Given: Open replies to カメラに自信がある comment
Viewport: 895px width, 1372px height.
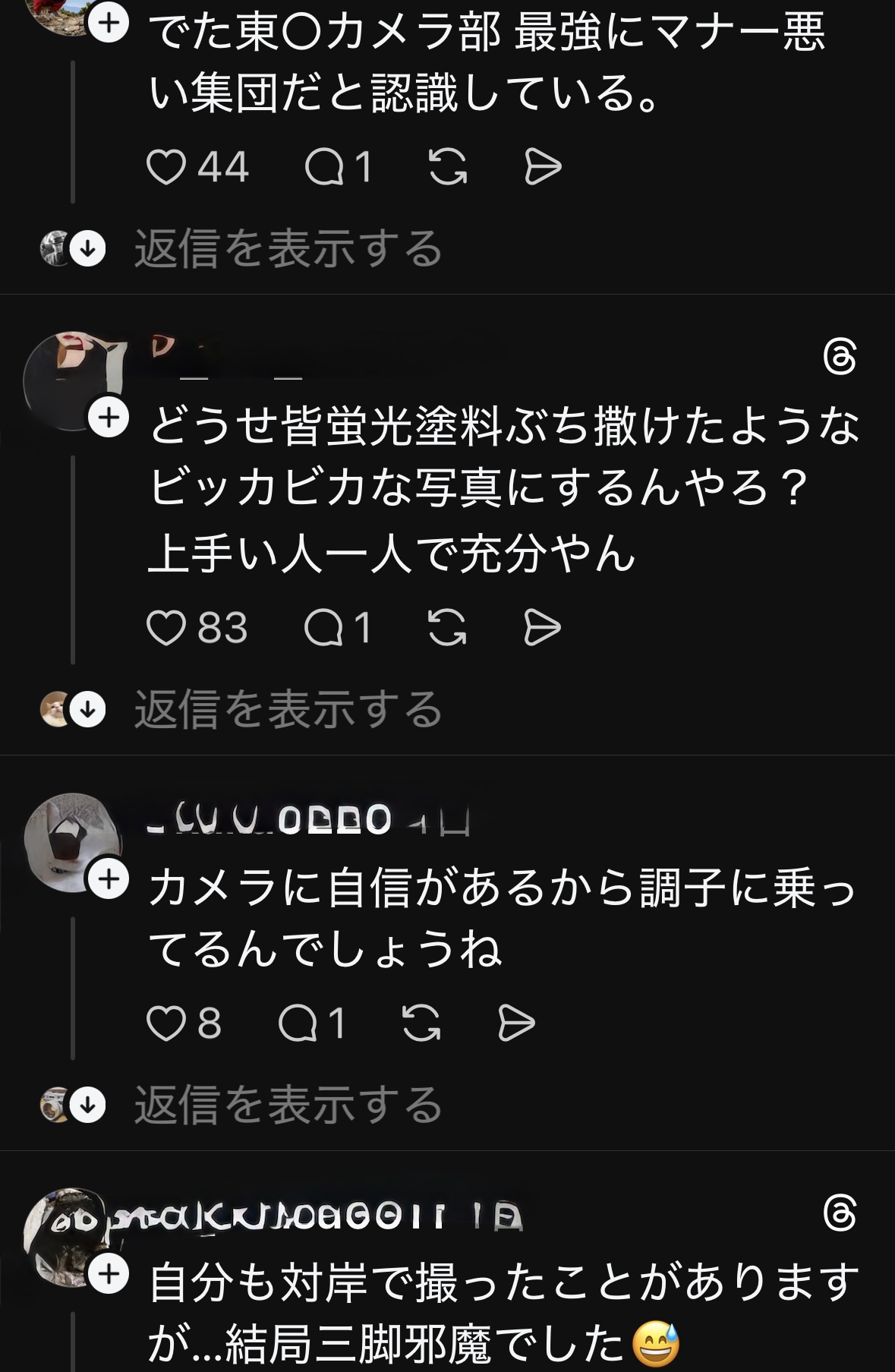Looking at the screenshot, I should [298, 1023].
